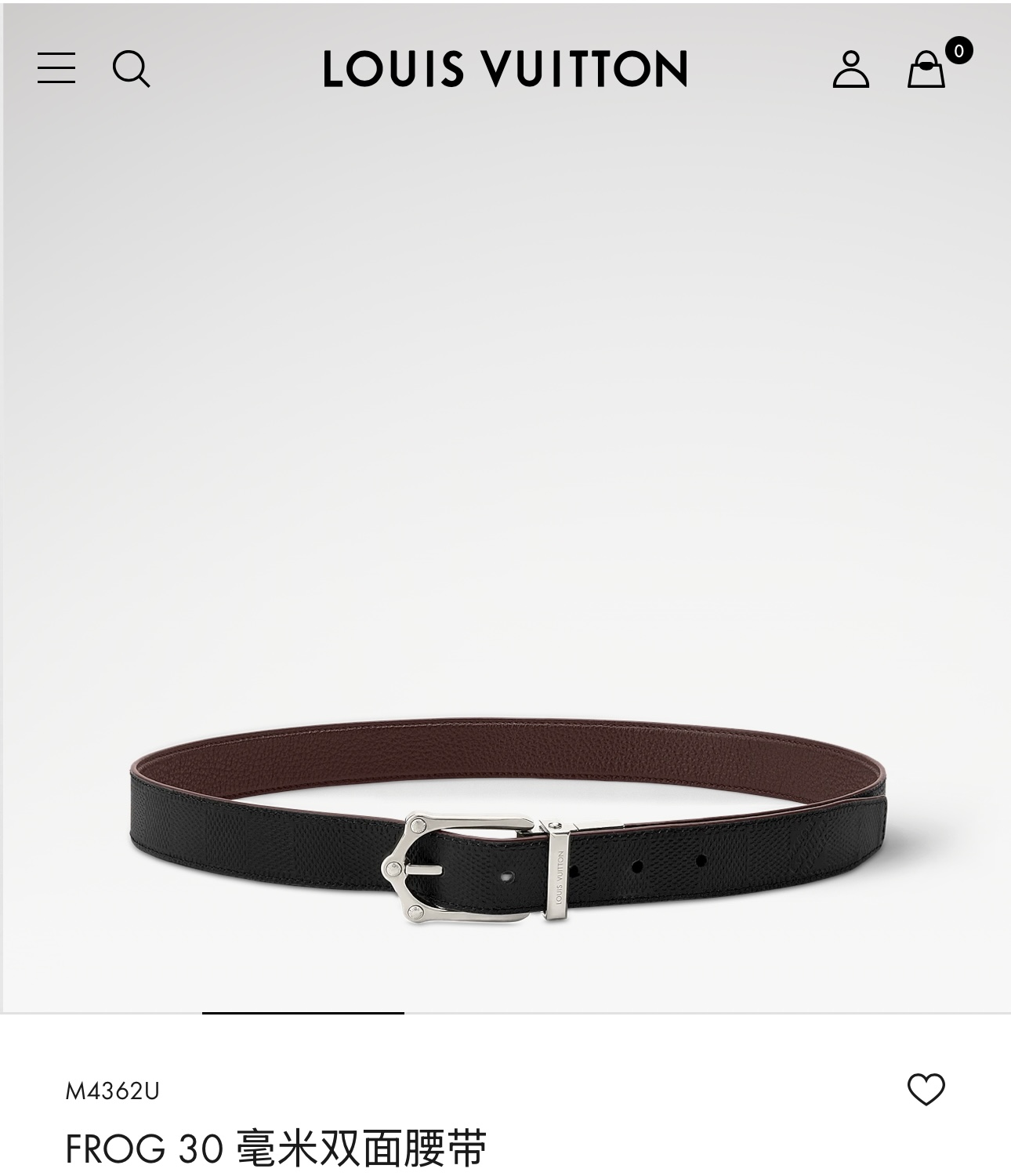Add the FROG belt to wishlist
Viewport: 1011px width, 1176px height.
point(926,1089)
